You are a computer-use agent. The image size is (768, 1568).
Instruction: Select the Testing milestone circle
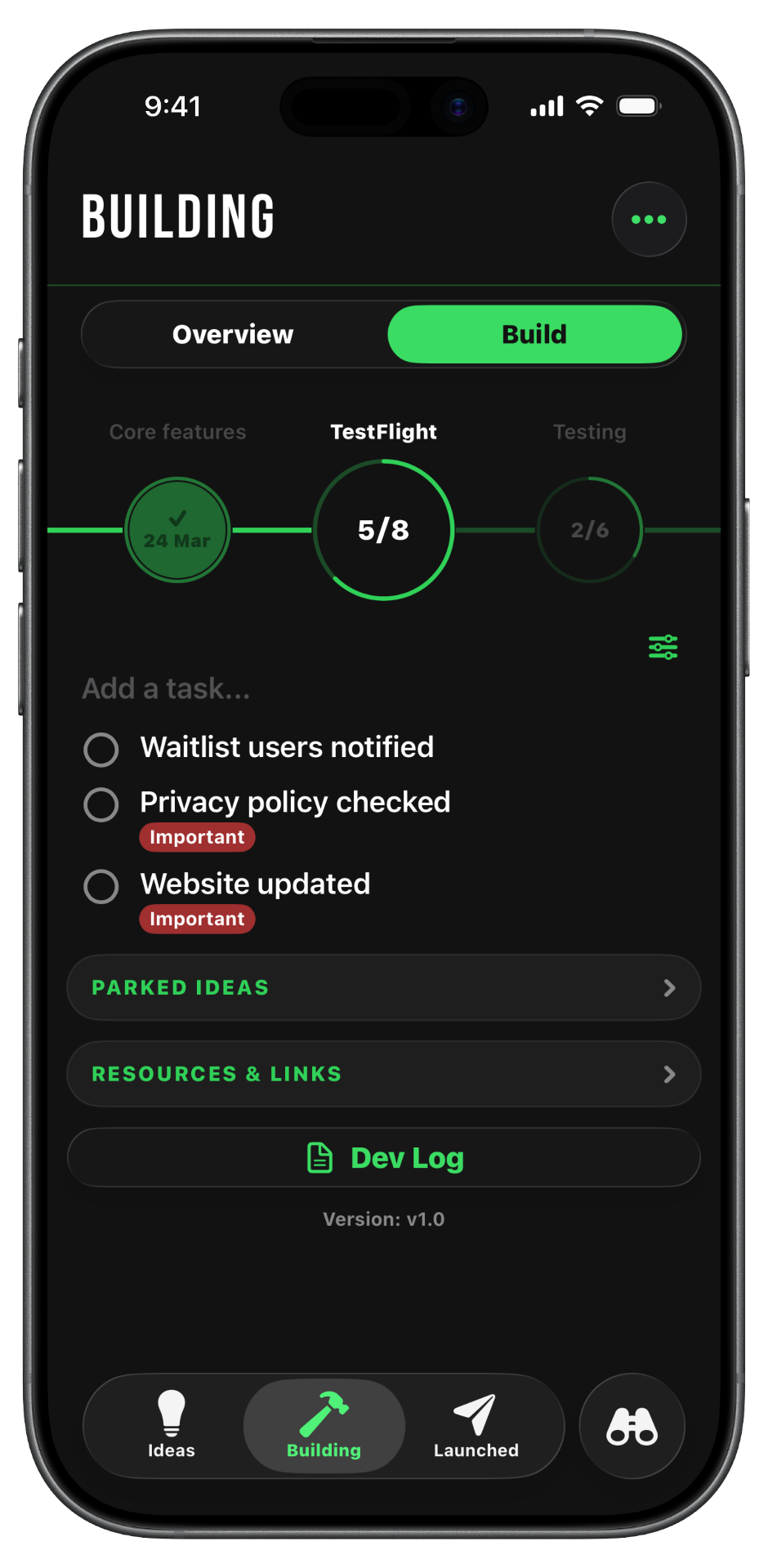(590, 529)
